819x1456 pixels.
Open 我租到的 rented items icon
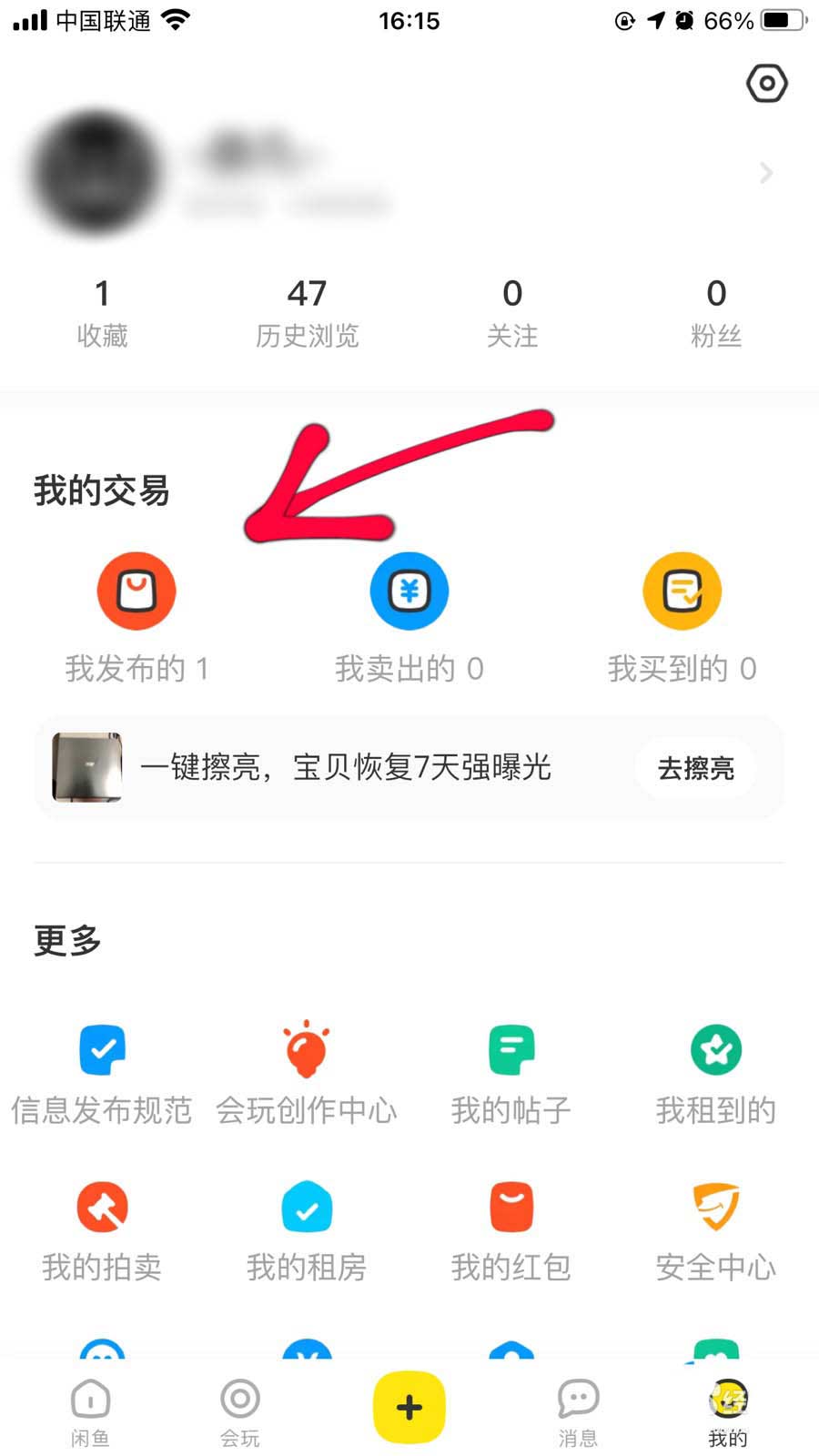coord(716,1048)
